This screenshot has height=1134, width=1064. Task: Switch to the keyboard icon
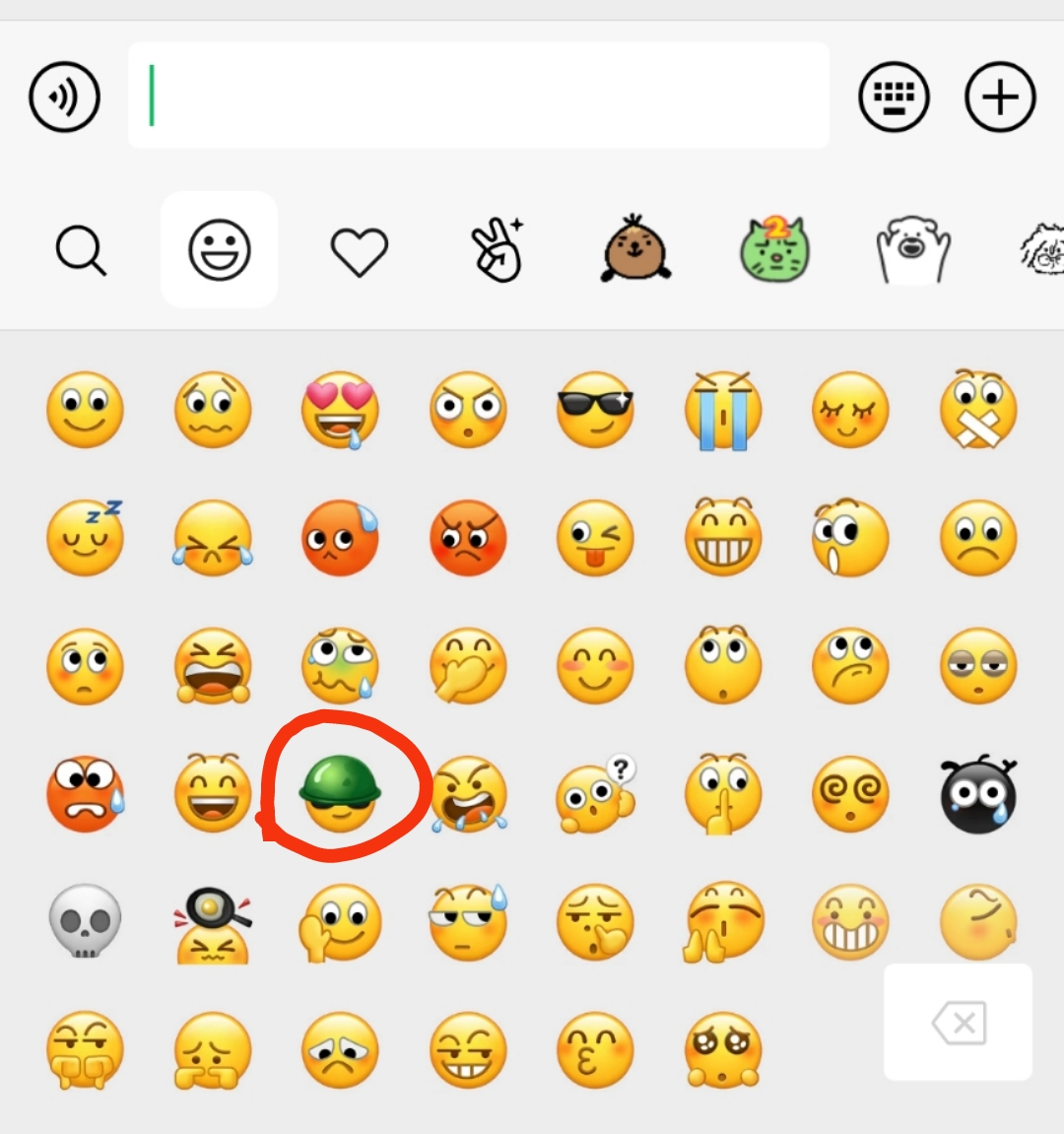point(894,97)
